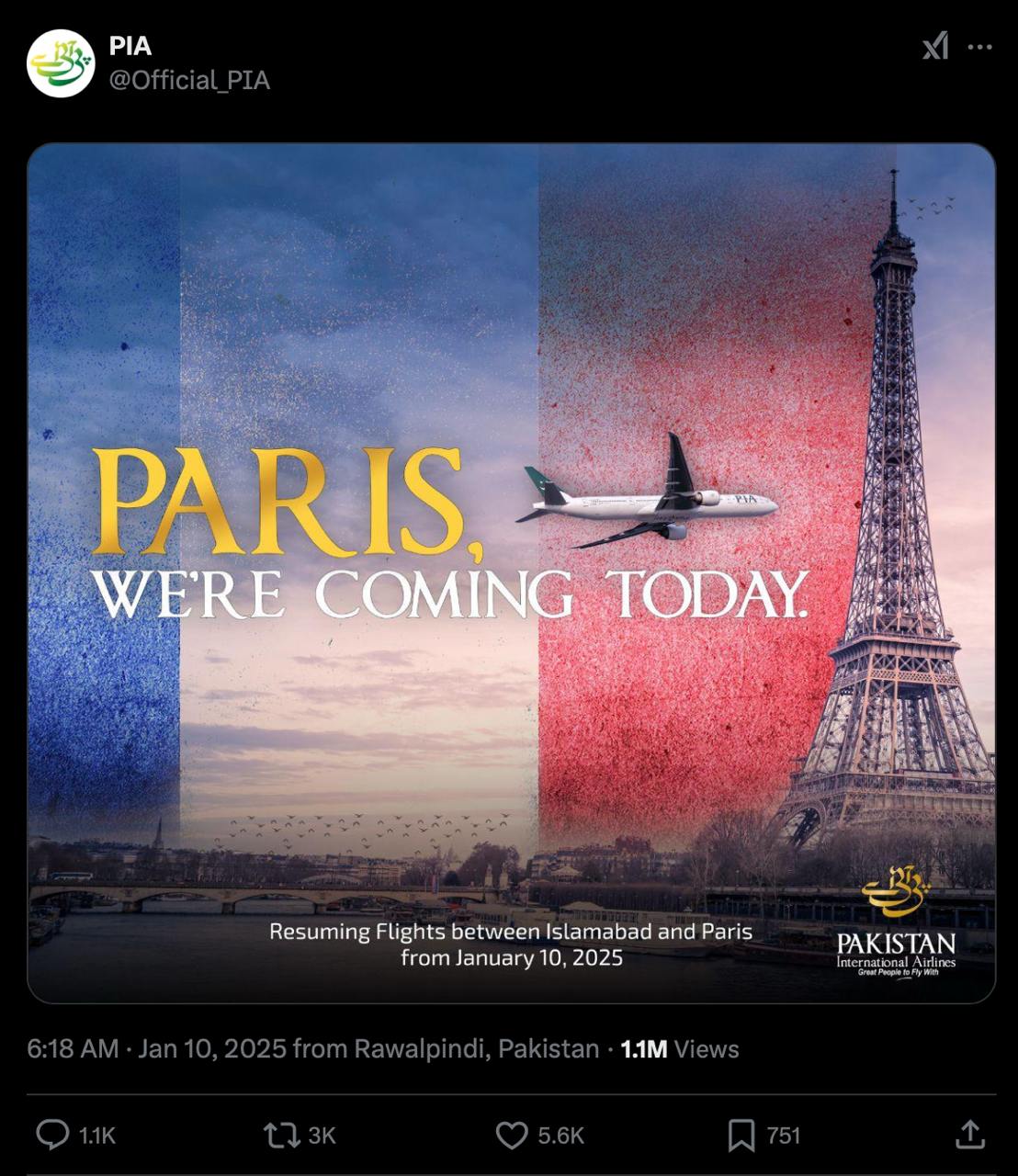Viewport: 1018px width, 1176px height.
Task: Repost PIA's Paris announcement
Action: (x=281, y=1135)
